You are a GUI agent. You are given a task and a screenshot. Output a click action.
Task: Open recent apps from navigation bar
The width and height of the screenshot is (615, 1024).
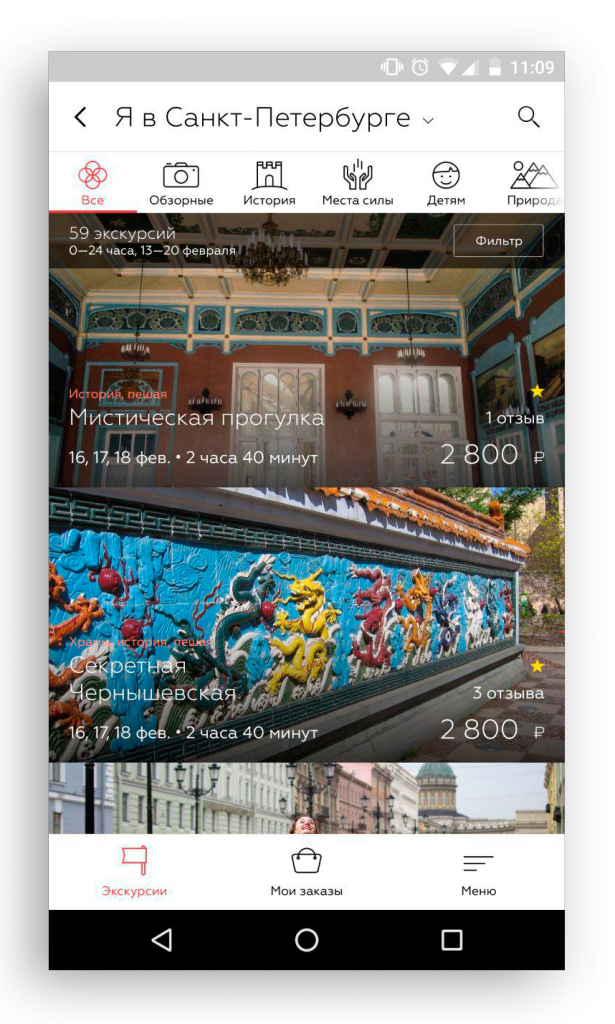pos(452,940)
